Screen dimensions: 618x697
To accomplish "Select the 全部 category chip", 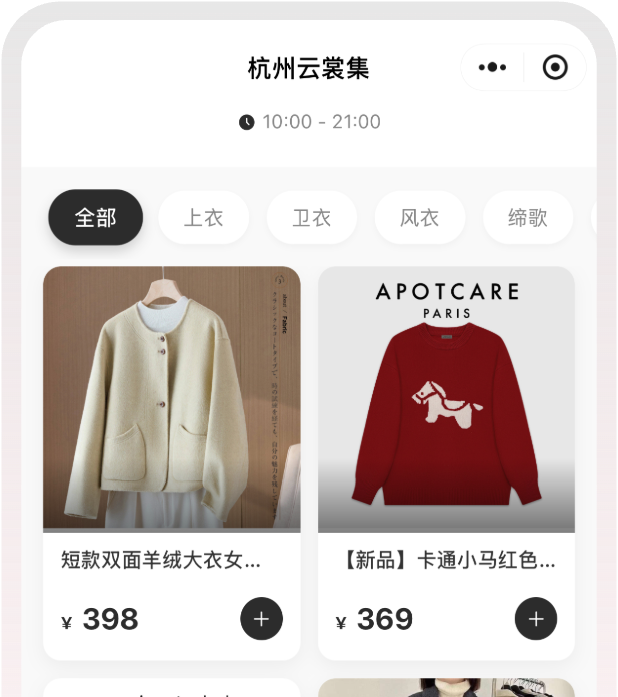I will (96, 217).
